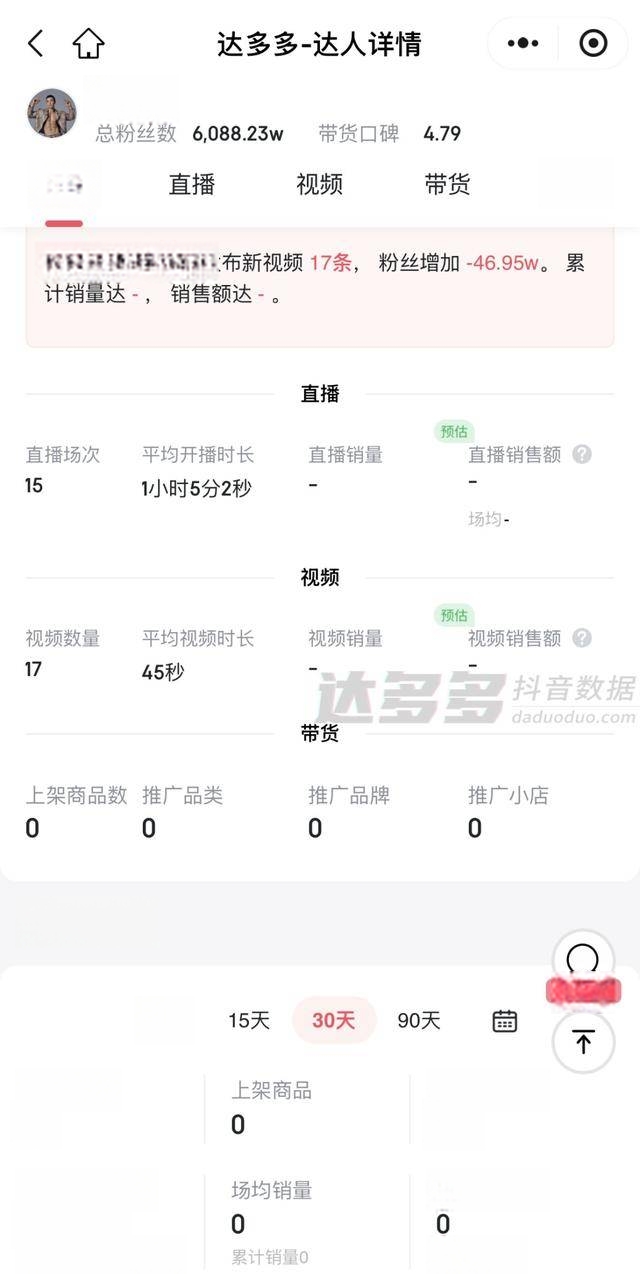The image size is (640, 1274).
Task: Open the calendar date picker
Action: (505, 1021)
